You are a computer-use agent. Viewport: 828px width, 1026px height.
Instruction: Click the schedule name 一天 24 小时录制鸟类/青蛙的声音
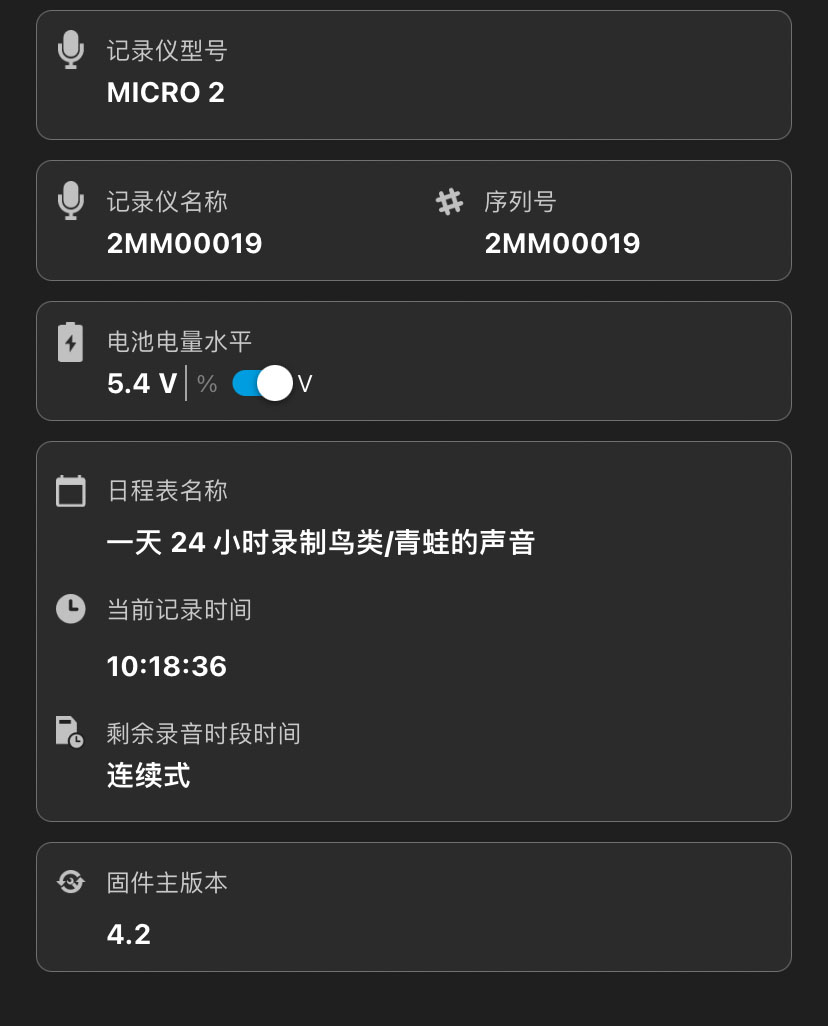[322, 541]
